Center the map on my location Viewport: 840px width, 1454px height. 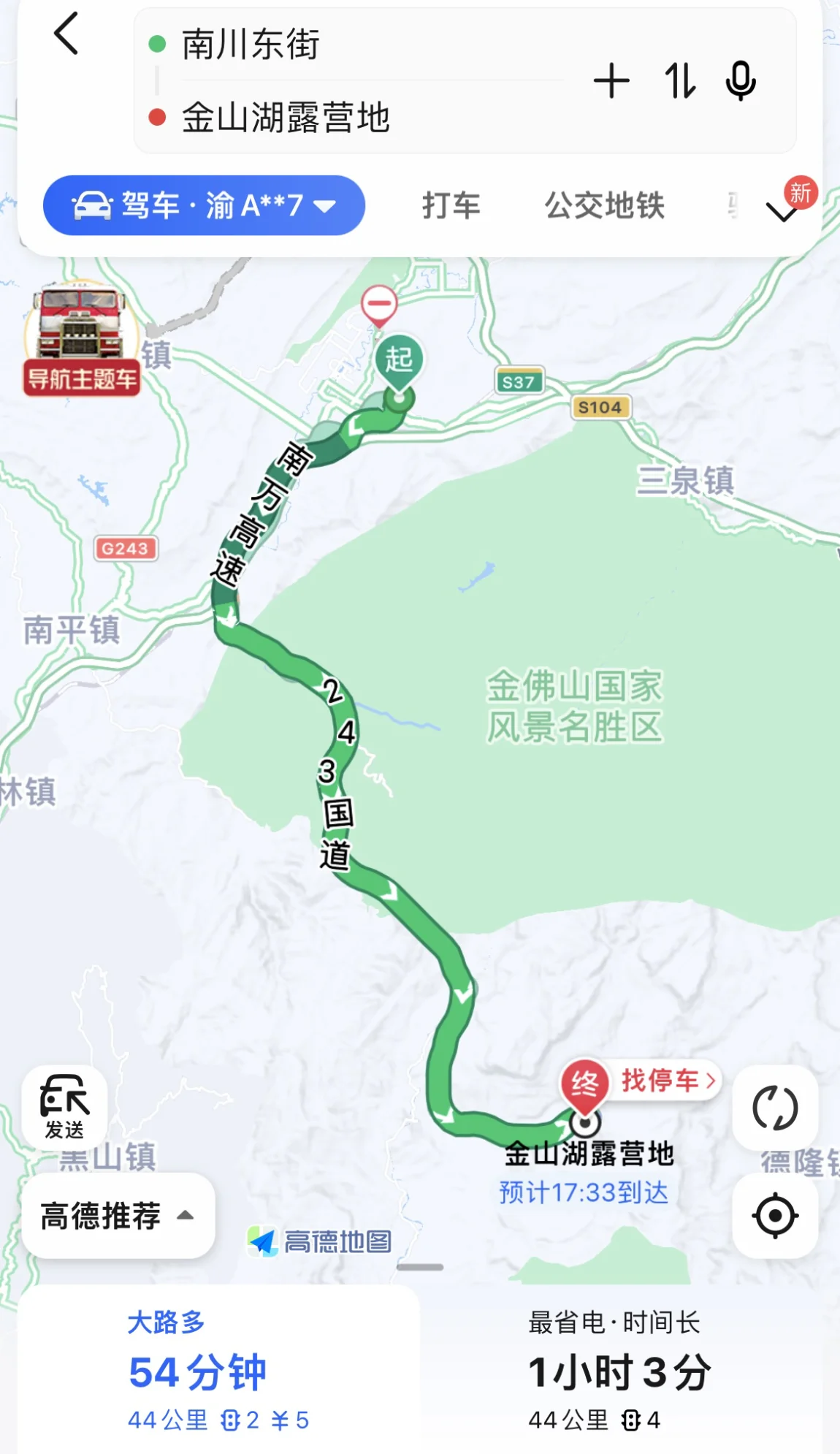click(775, 1216)
